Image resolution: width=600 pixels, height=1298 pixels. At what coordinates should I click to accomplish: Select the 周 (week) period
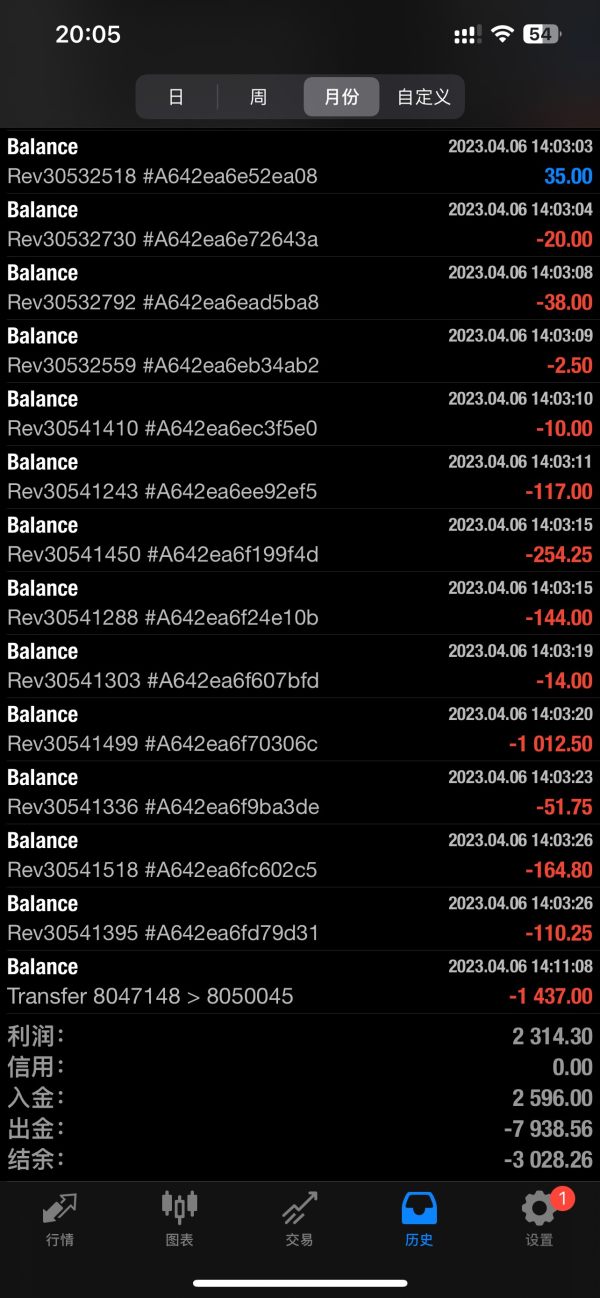tap(258, 97)
